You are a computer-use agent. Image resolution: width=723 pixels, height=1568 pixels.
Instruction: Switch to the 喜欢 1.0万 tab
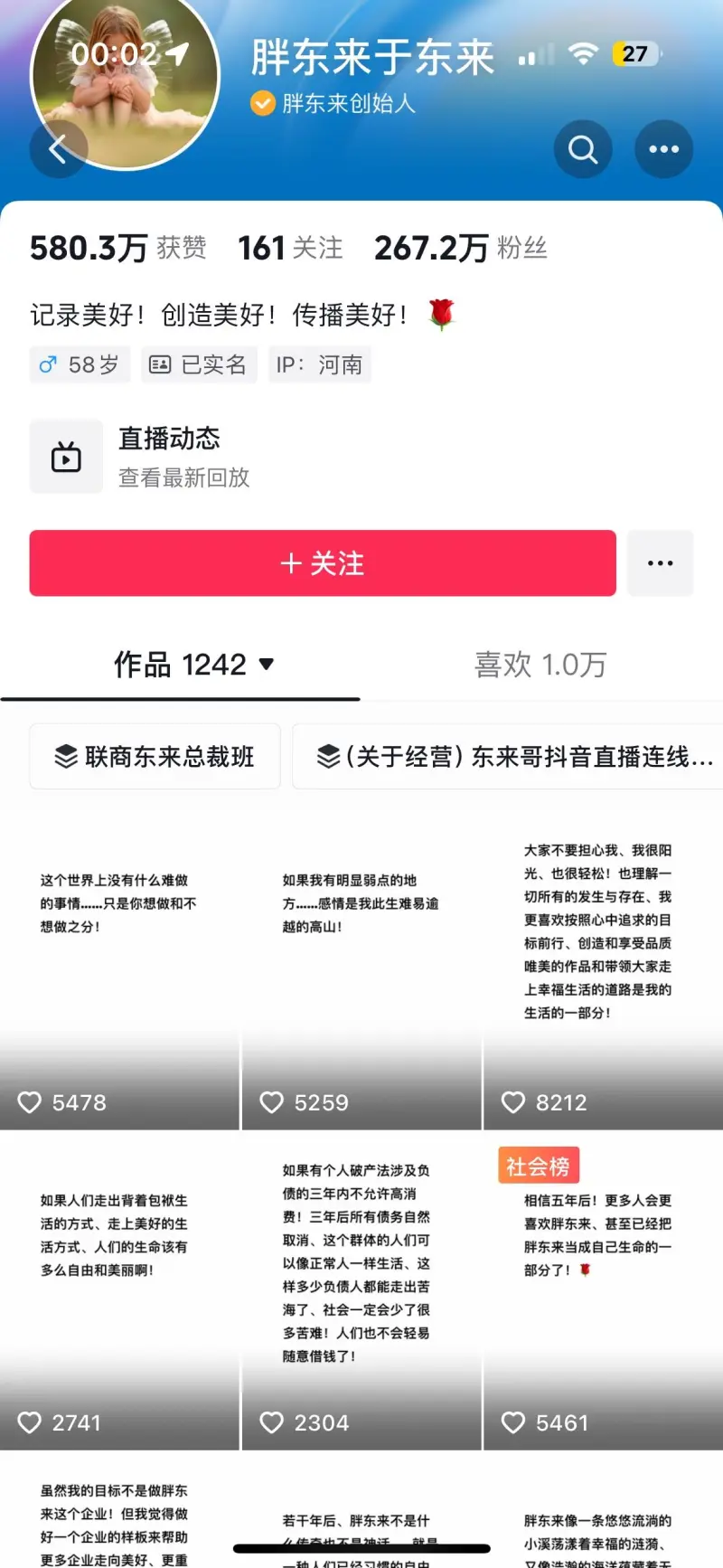tap(540, 665)
